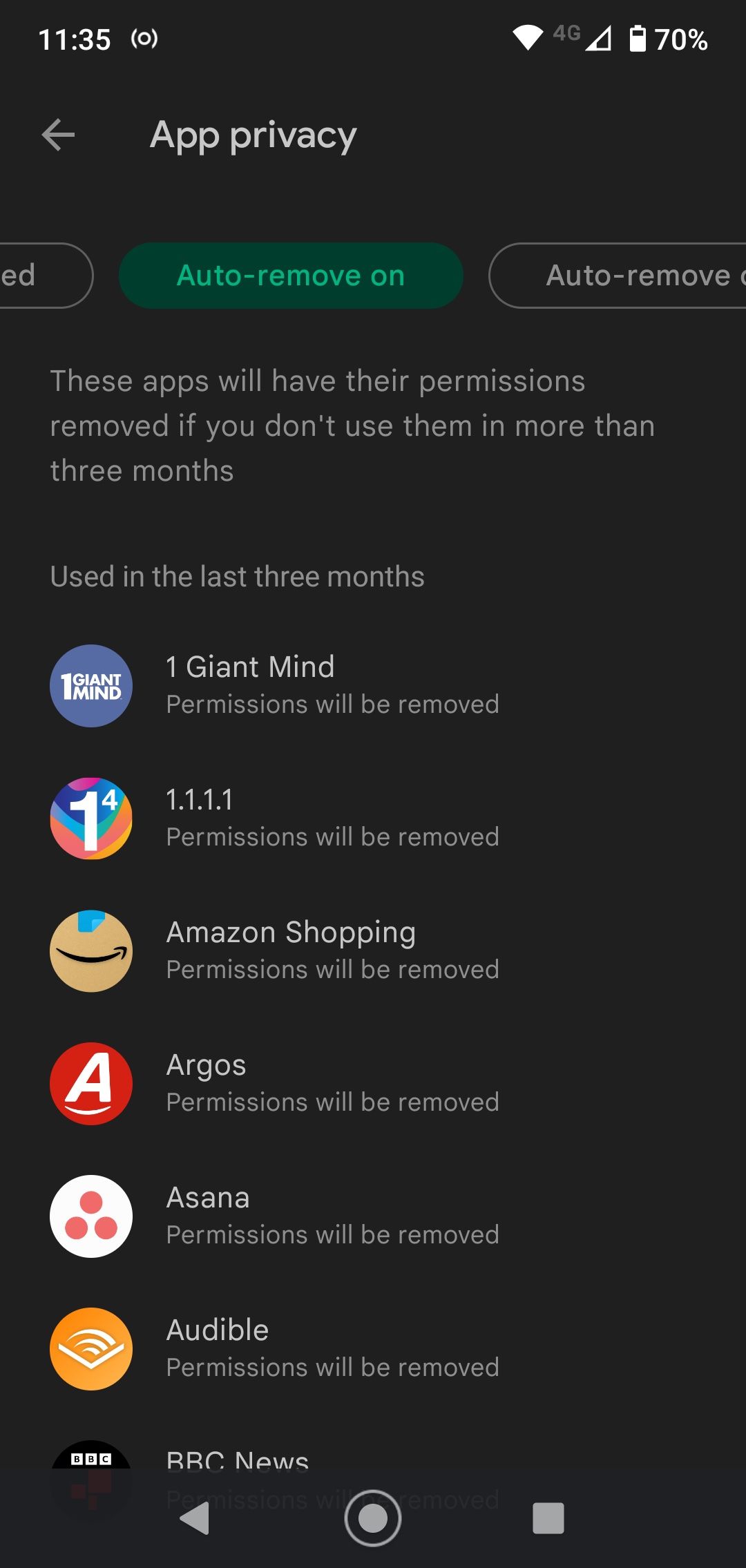This screenshot has width=746, height=1568.
Task: Select the 1.1.1.1 app icon
Action: click(90, 818)
